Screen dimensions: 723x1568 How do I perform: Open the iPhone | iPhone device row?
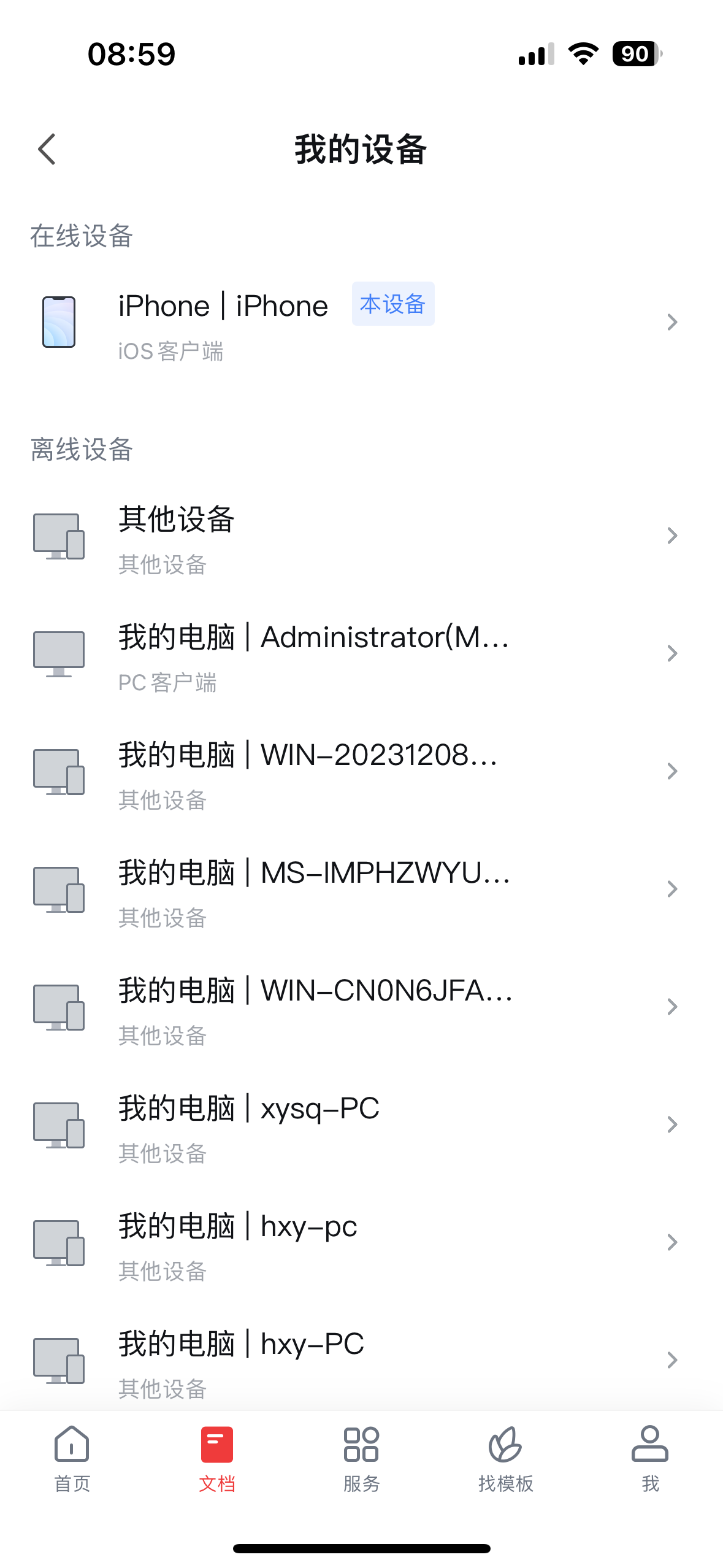point(361,323)
